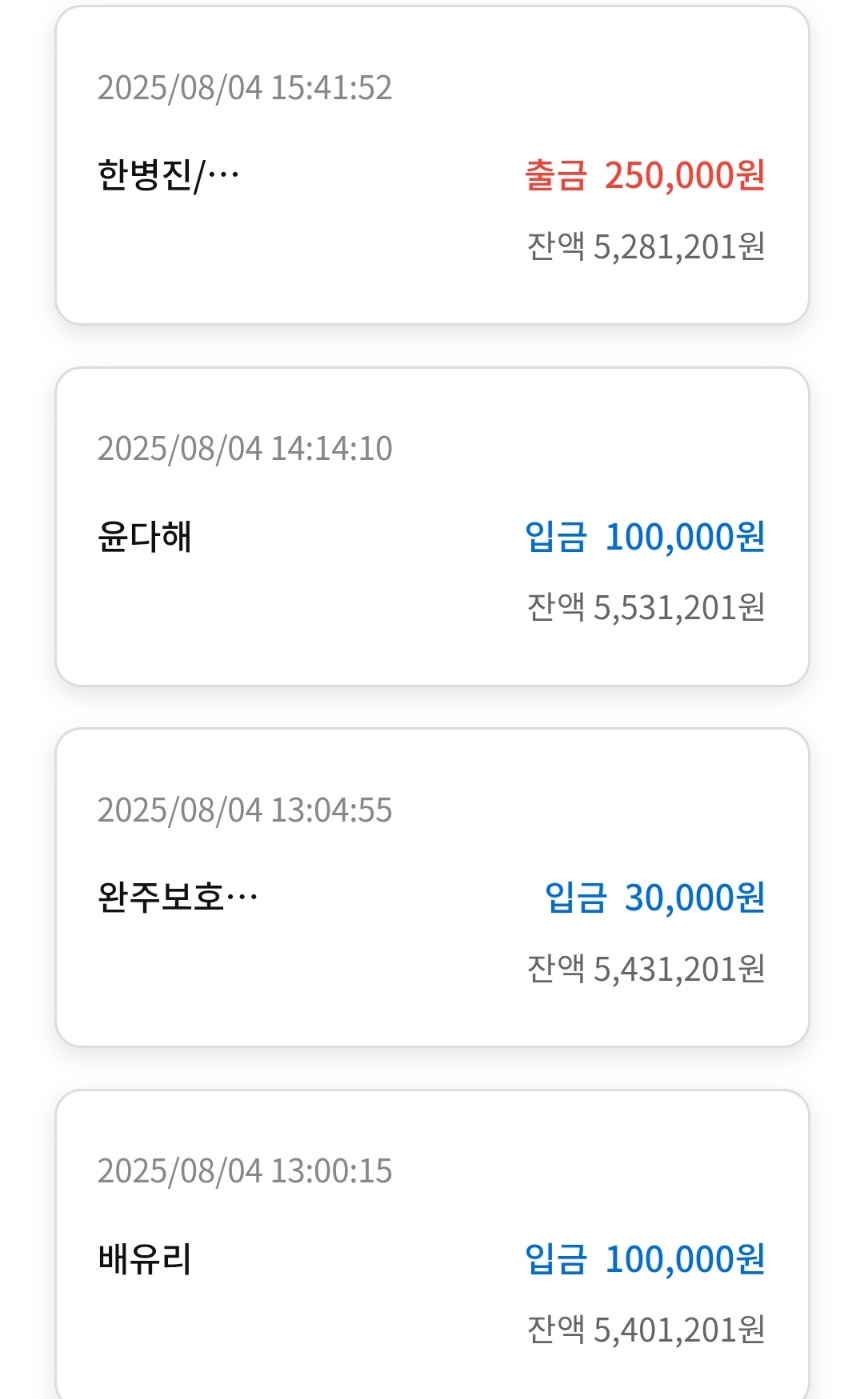Open the 한병진 250,000원 withdrawal transaction

pos(432,166)
